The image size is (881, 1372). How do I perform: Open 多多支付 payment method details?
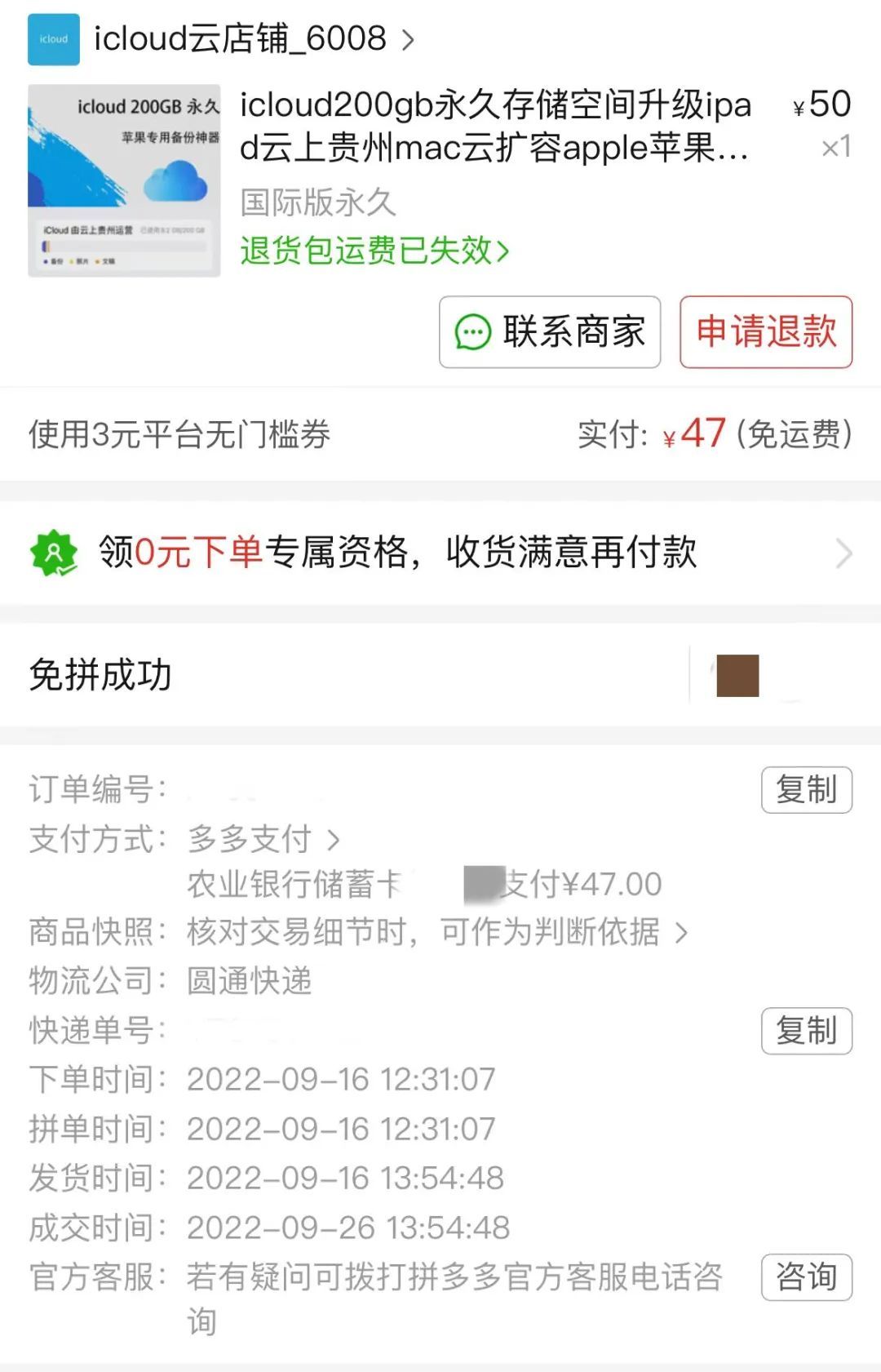[x=263, y=839]
